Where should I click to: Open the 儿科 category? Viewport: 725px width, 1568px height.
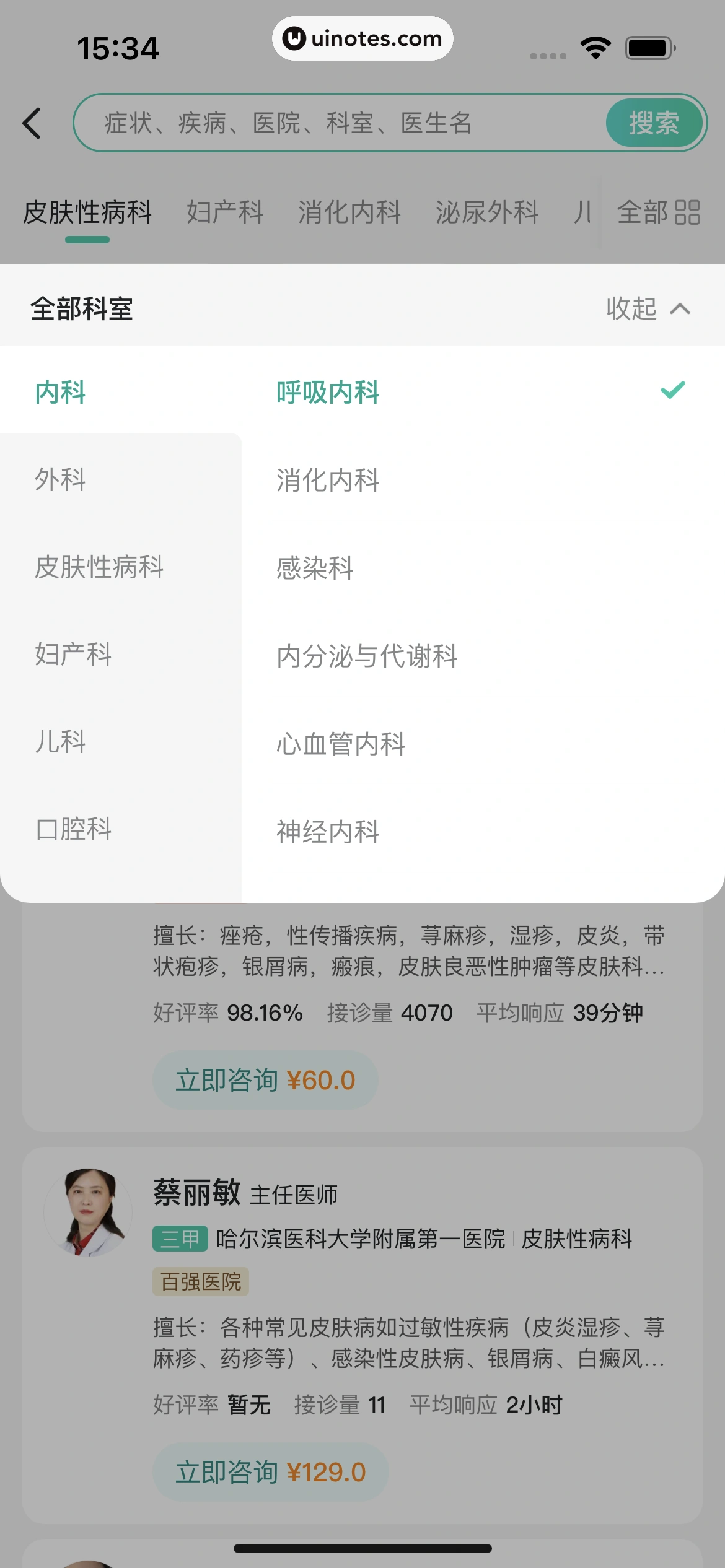(x=61, y=741)
